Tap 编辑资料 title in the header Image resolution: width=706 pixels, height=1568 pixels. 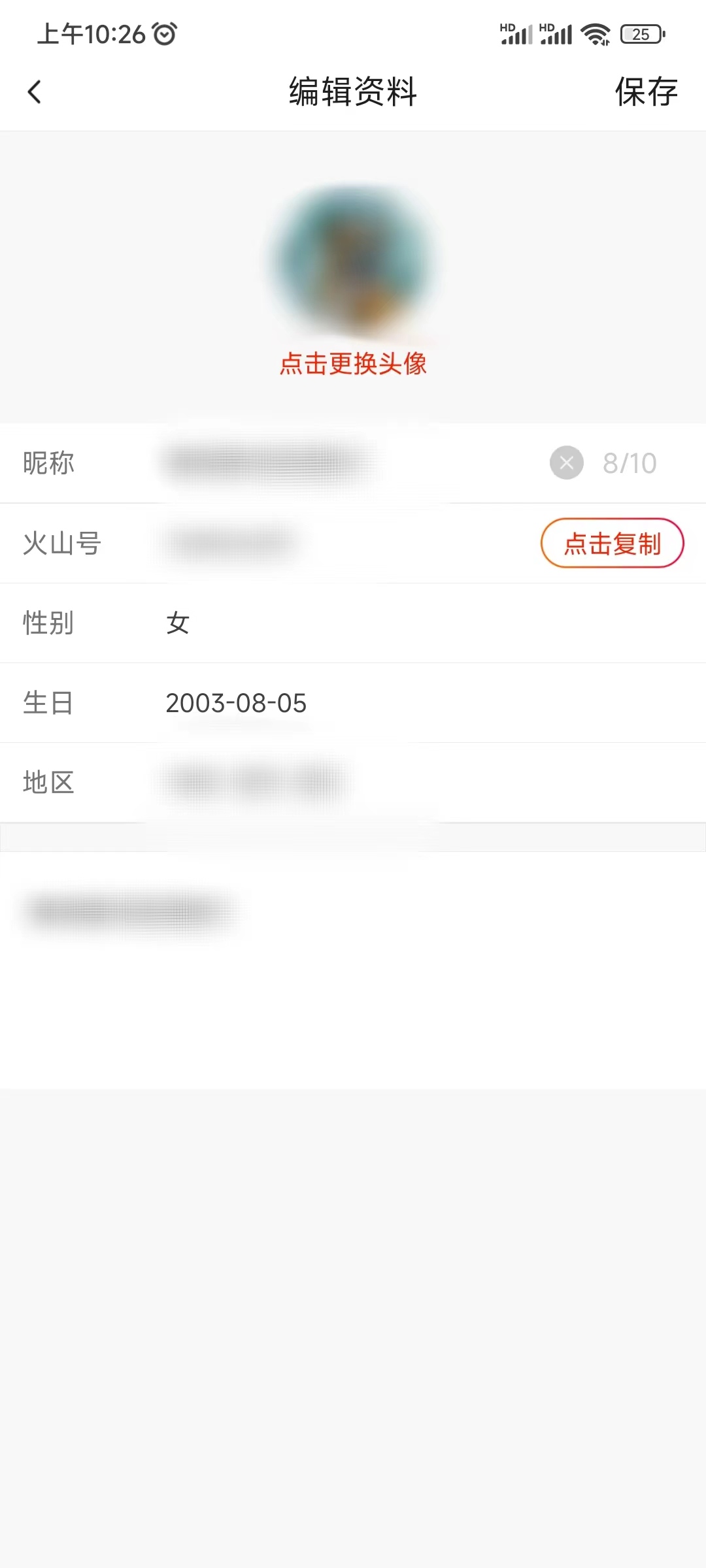[352, 92]
